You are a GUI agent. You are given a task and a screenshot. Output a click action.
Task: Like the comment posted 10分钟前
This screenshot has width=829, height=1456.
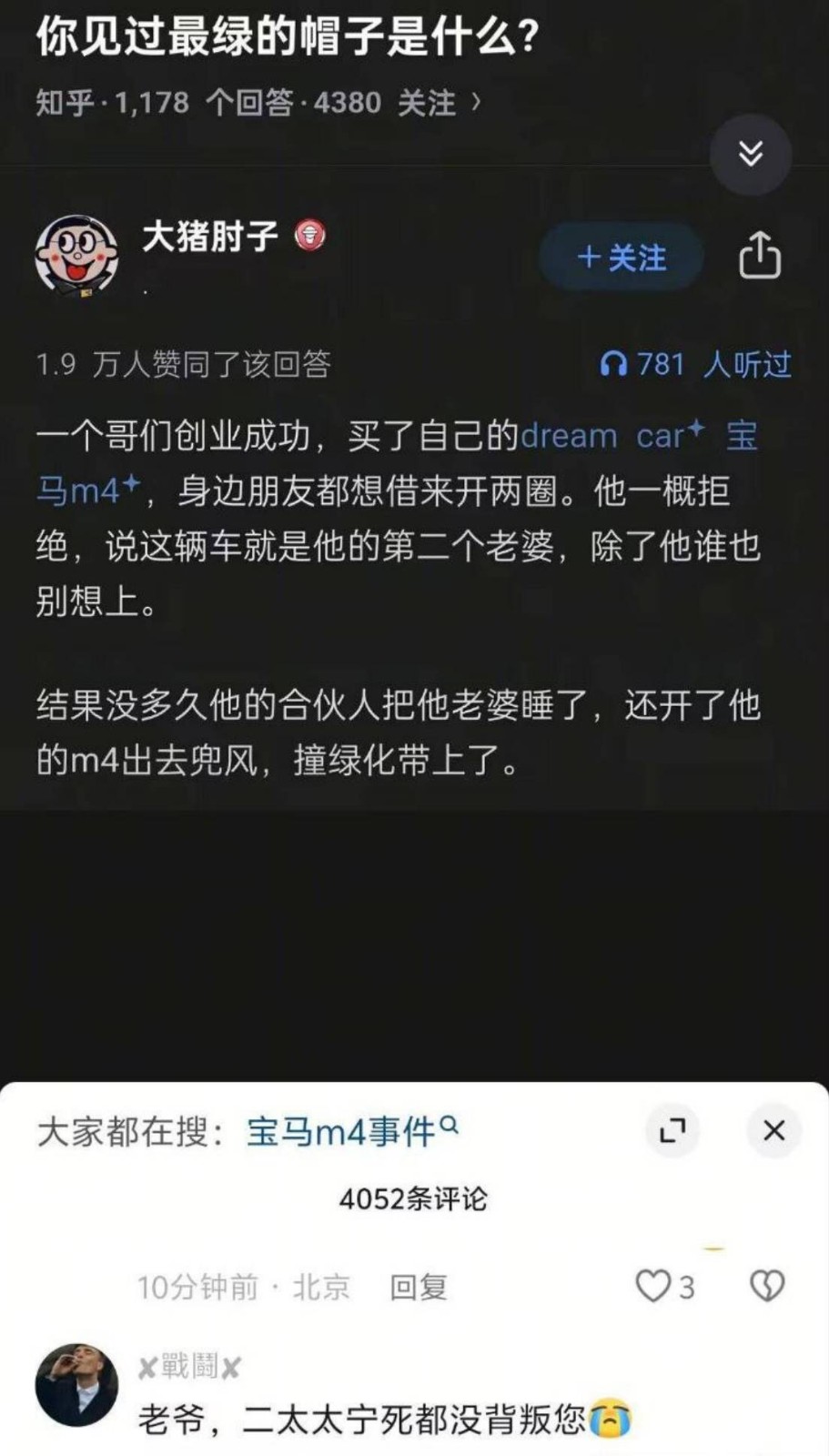(652, 1287)
